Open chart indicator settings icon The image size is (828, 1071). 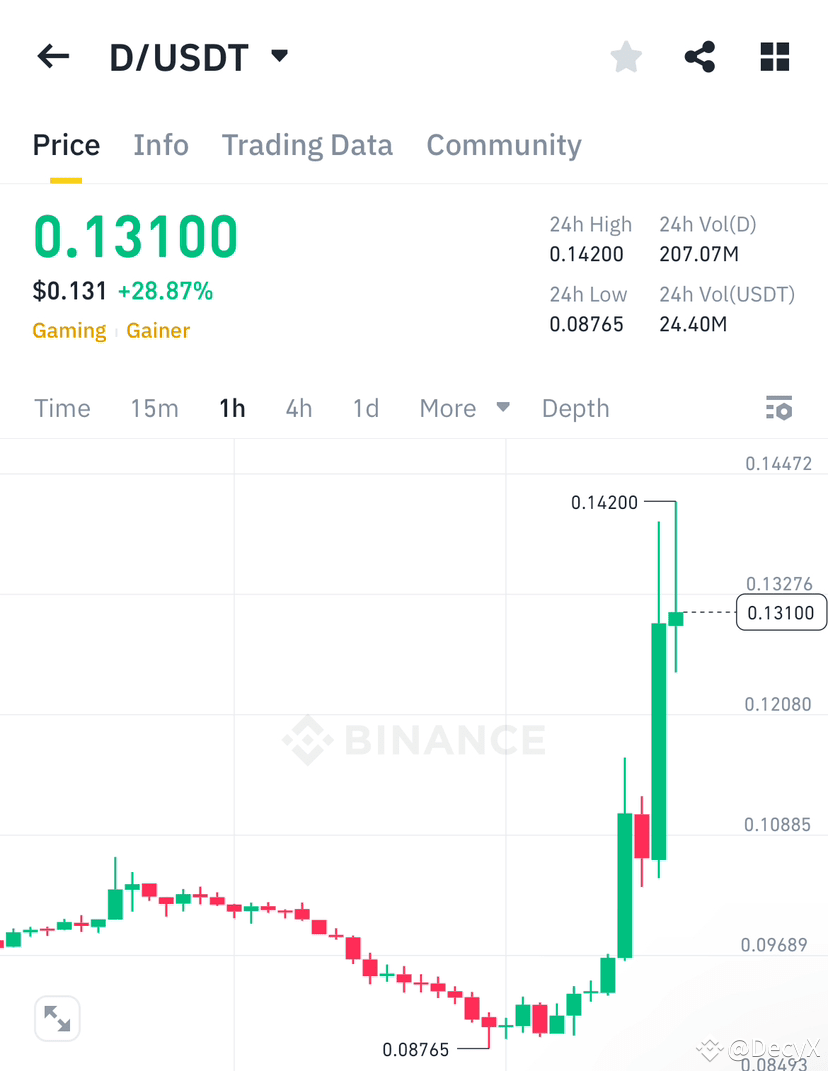point(778,408)
